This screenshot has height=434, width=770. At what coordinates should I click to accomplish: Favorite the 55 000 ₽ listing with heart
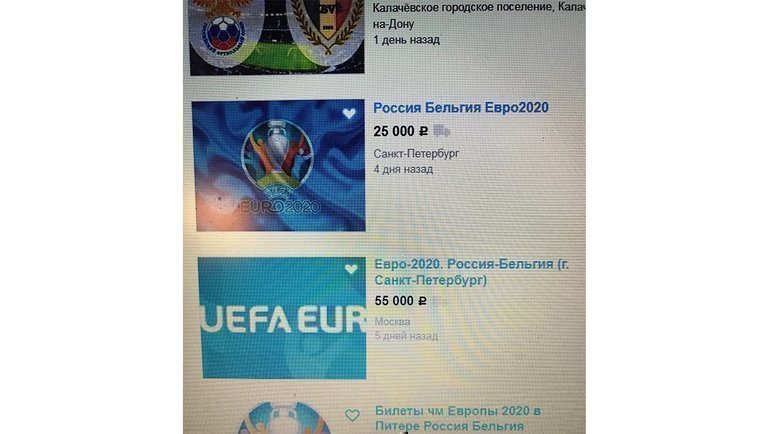[350, 269]
